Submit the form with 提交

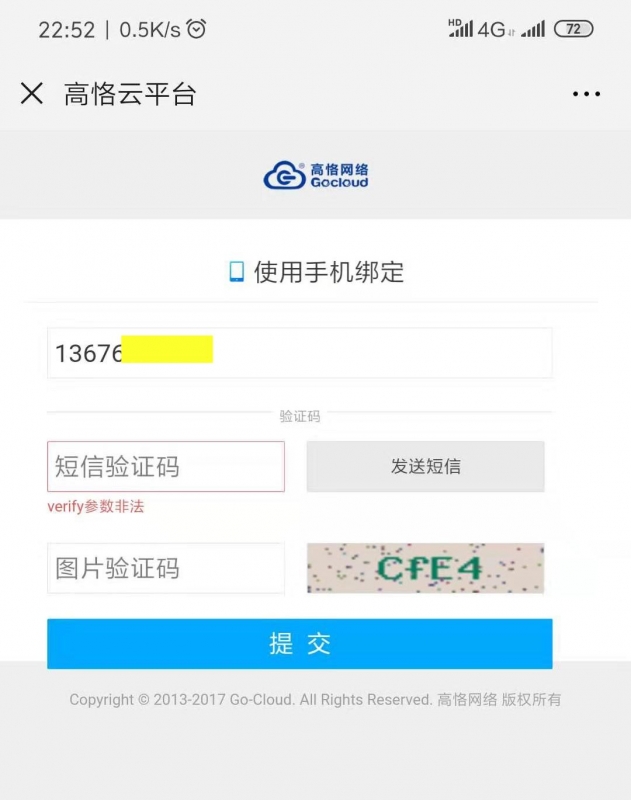coord(299,643)
